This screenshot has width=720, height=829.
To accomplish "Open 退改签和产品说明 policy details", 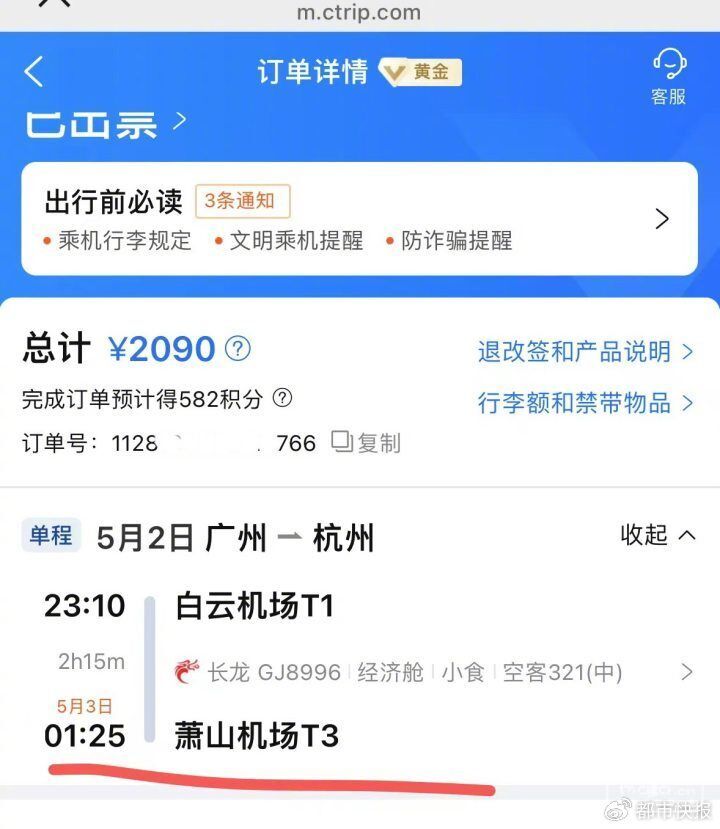I will [585, 352].
